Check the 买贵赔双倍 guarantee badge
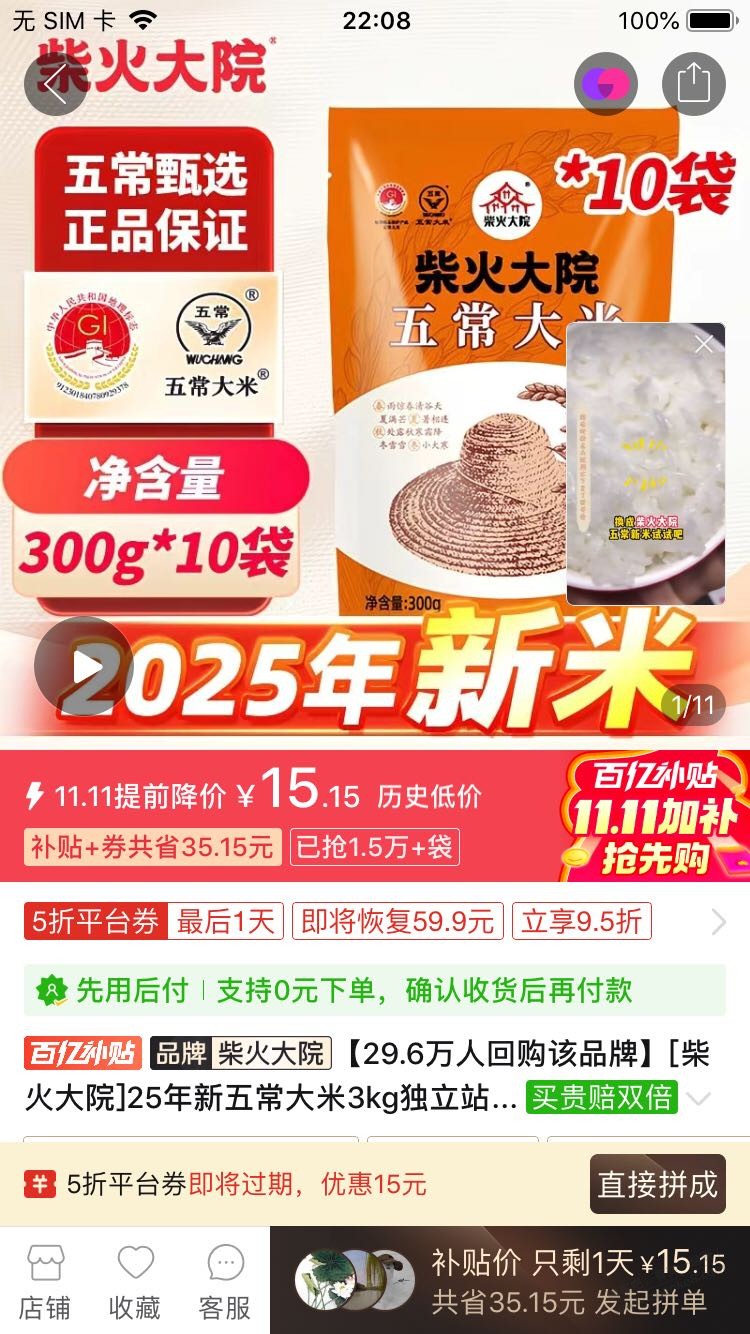This screenshot has height=1334, width=750. (601, 1097)
